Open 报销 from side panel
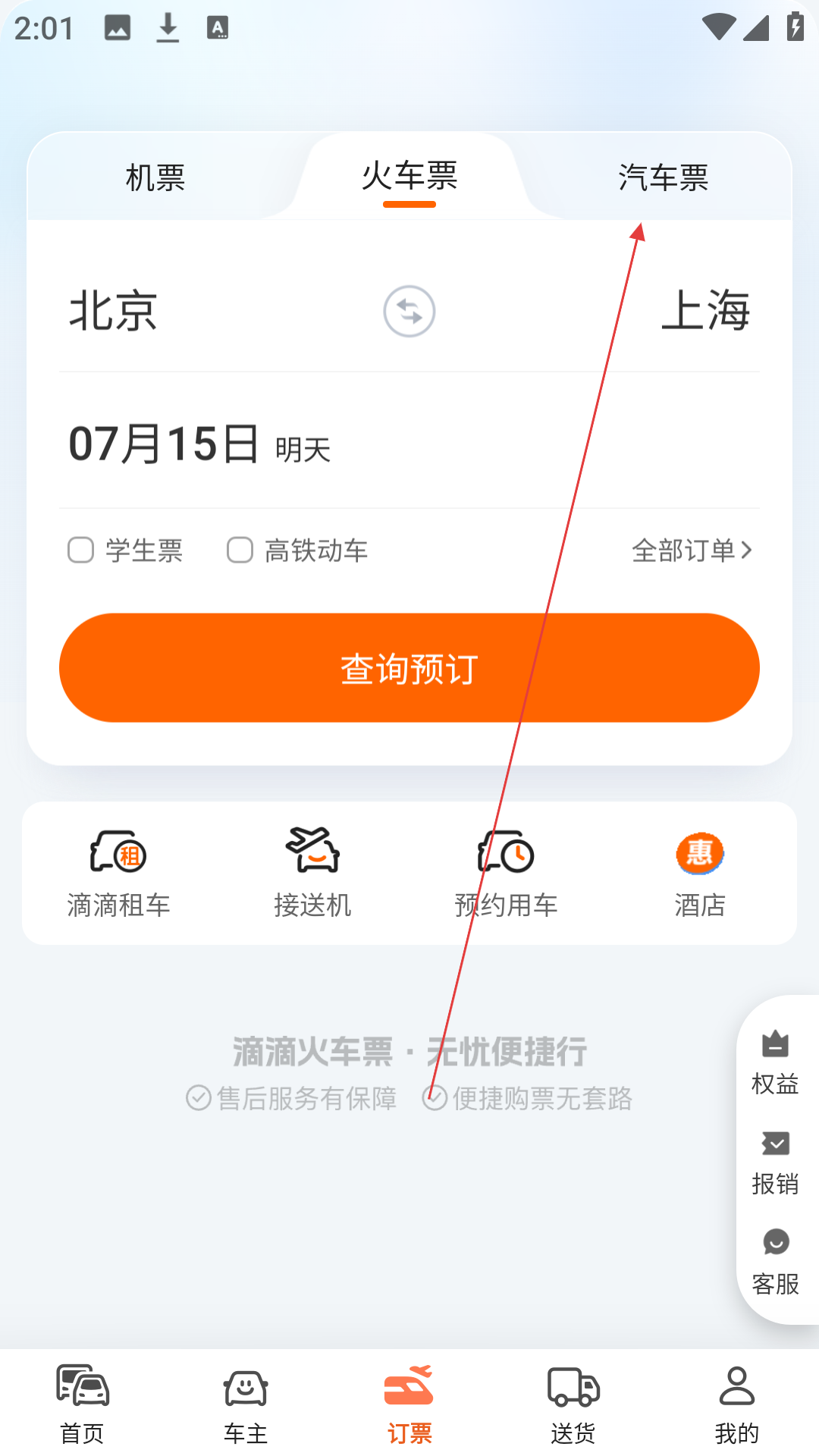The height and width of the screenshot is (1456, 819). coord(775,1162)
